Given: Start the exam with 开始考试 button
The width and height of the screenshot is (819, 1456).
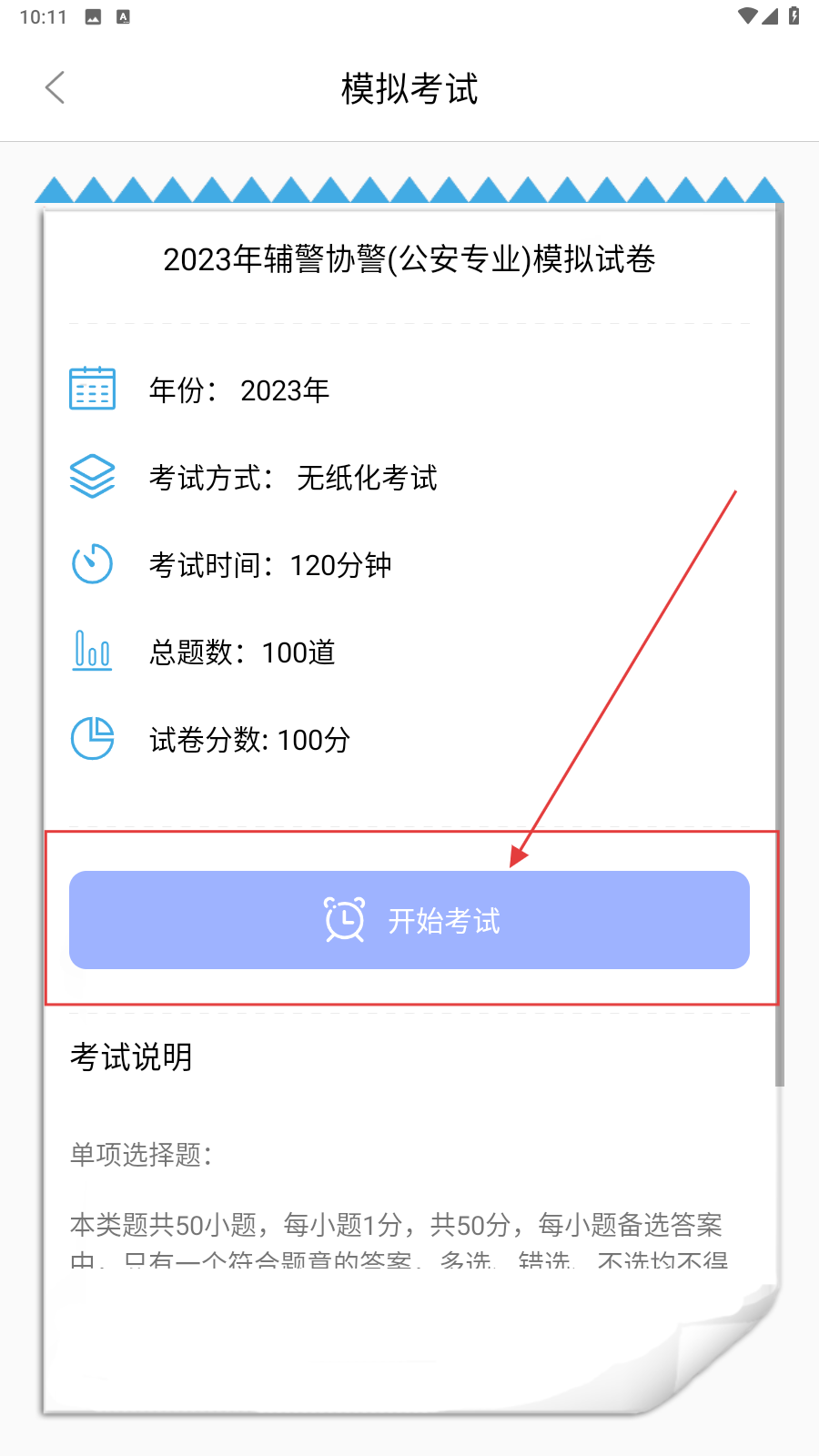Looking at the screenshot, I should tap(409, 920).
